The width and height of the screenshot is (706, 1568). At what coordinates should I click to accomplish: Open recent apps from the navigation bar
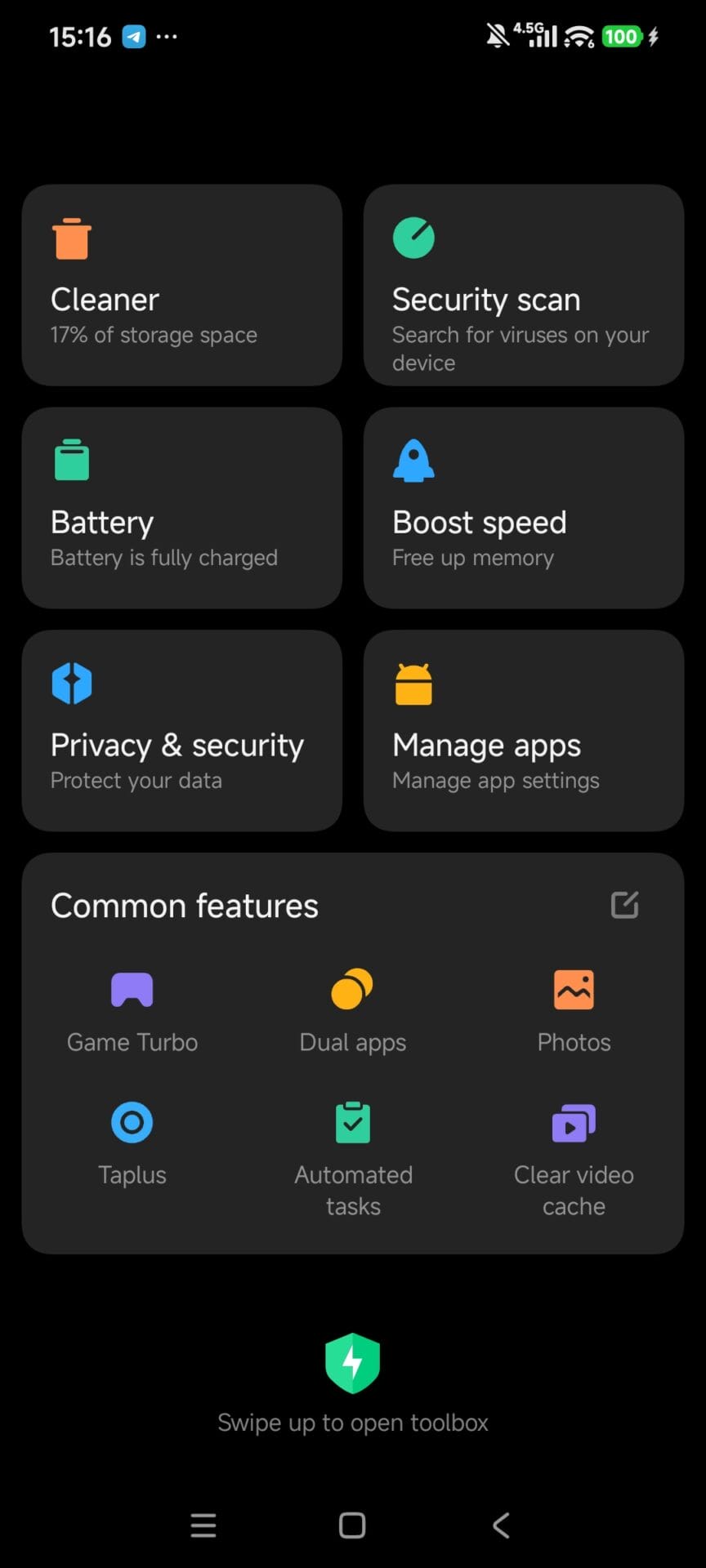203,1525
